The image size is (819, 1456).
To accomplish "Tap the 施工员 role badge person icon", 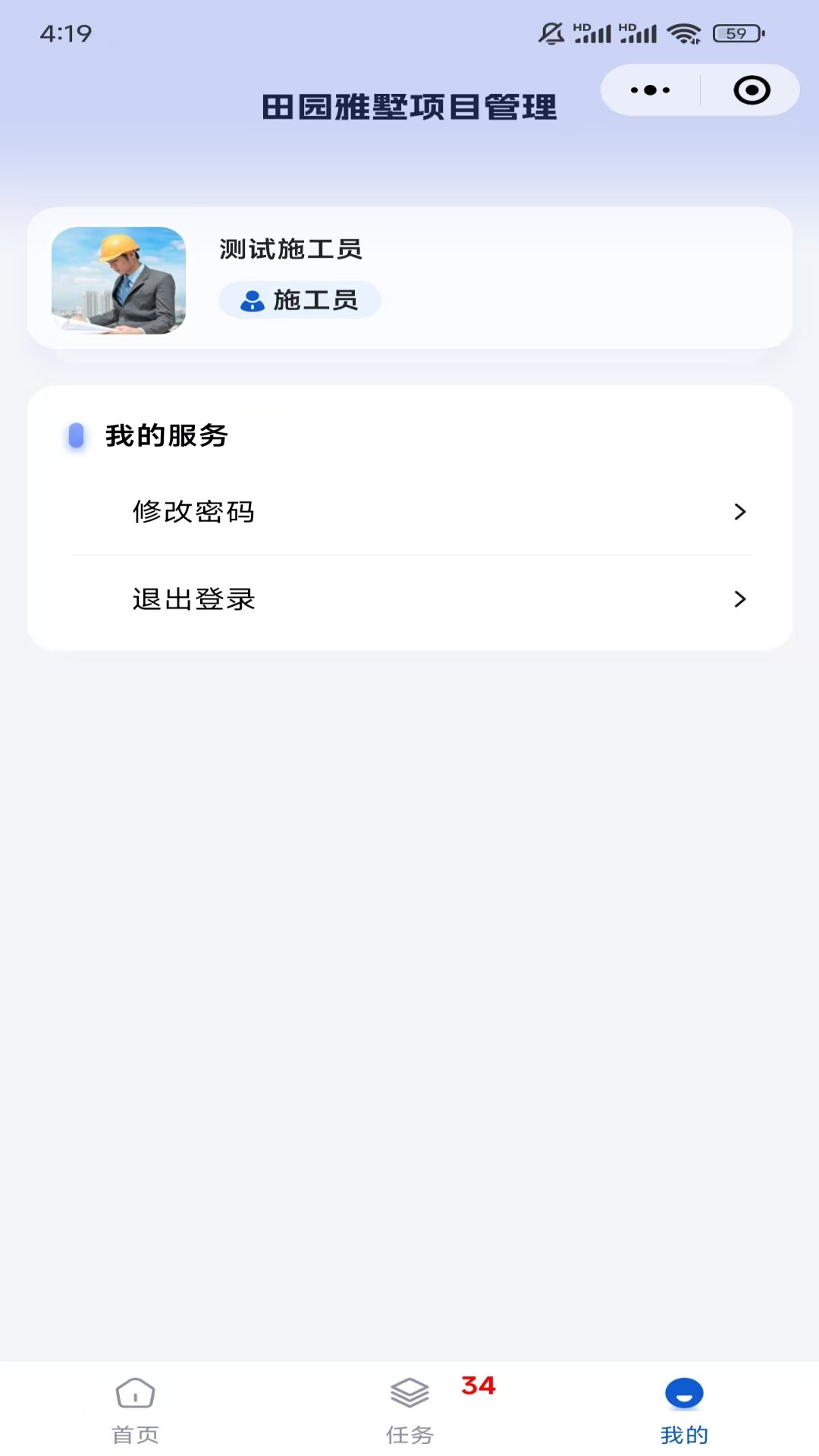I will point(253,300).
